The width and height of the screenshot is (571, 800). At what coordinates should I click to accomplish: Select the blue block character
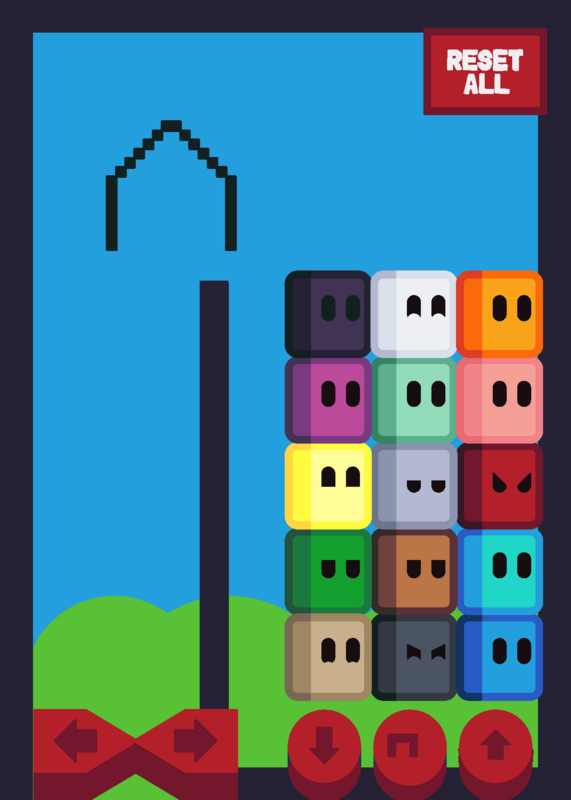pyautogui.click(x=500, y=657)
